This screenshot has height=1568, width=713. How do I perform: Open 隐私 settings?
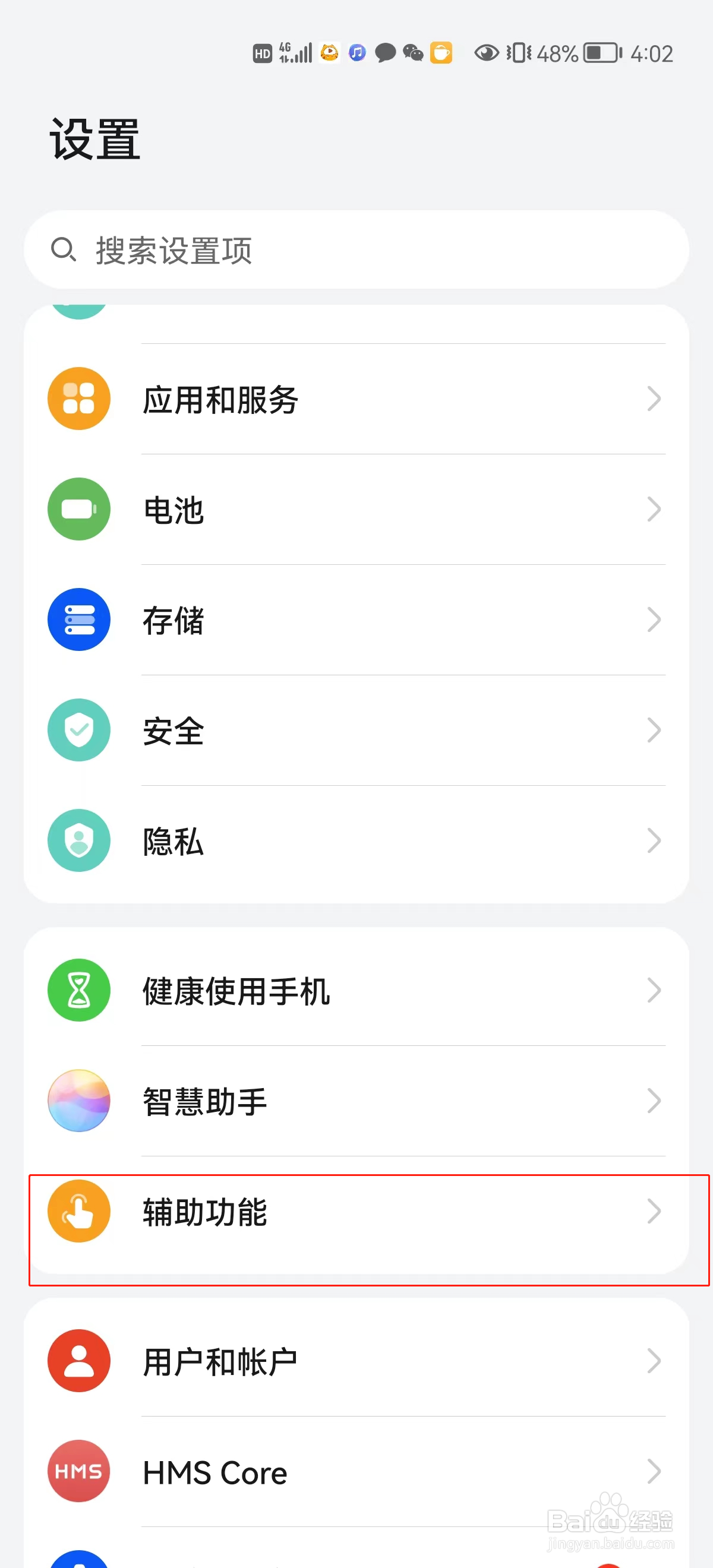pyautogui.click(x=356, y=840)
